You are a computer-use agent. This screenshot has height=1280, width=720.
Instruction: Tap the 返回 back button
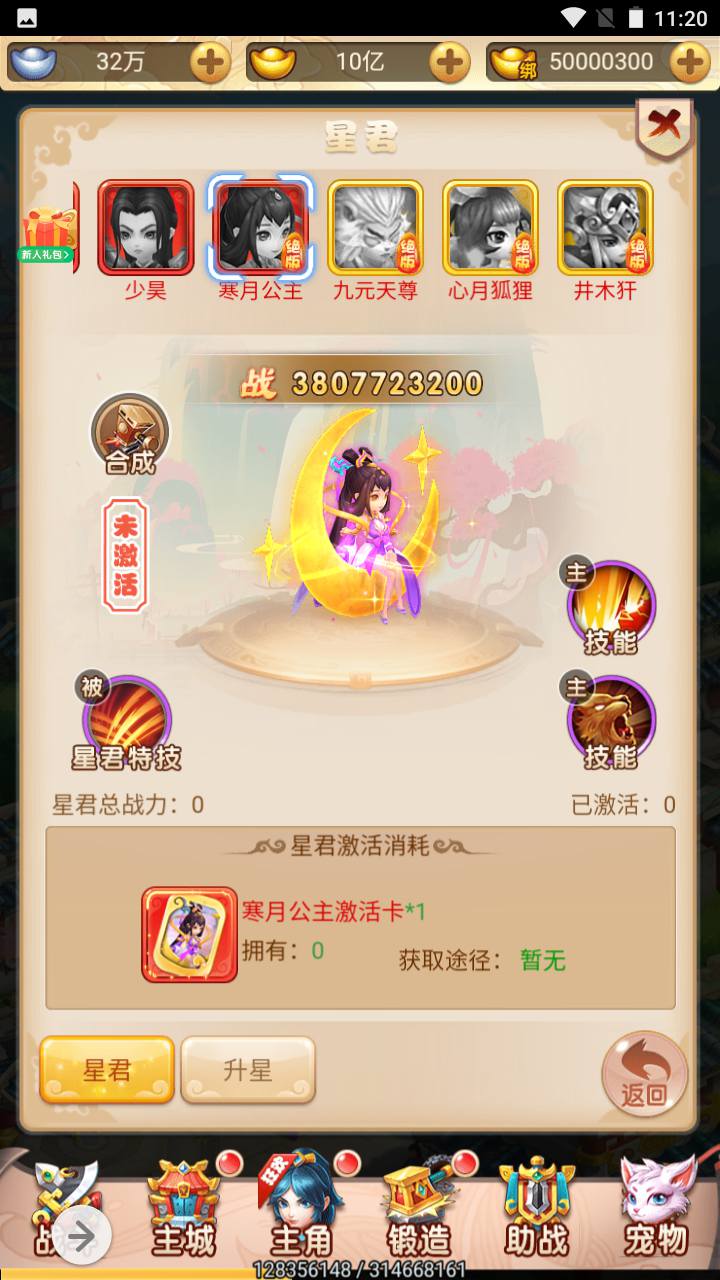644,1074
